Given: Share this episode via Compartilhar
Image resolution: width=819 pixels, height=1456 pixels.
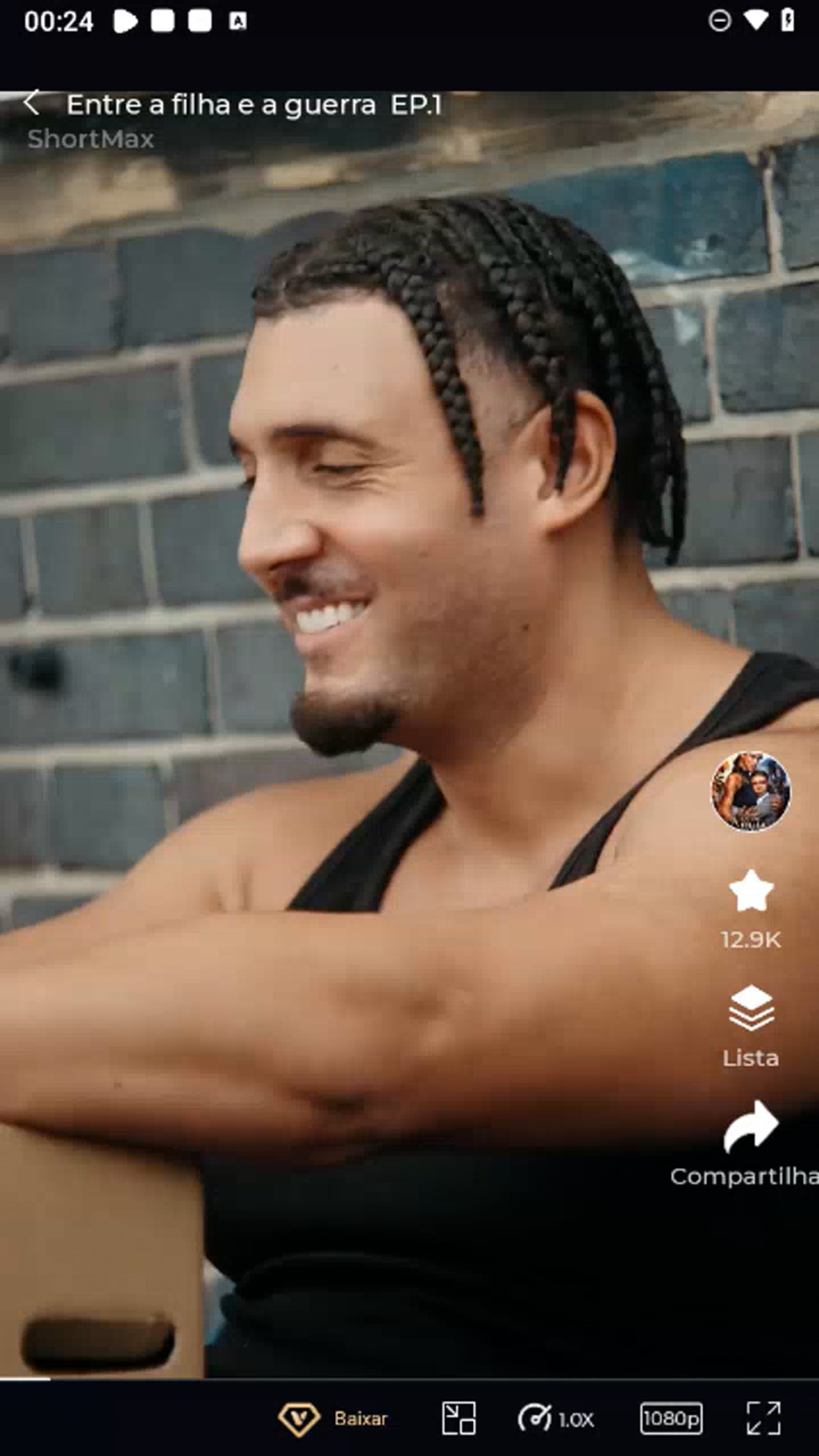Looking at the screenshot, I should (751, 1142).
